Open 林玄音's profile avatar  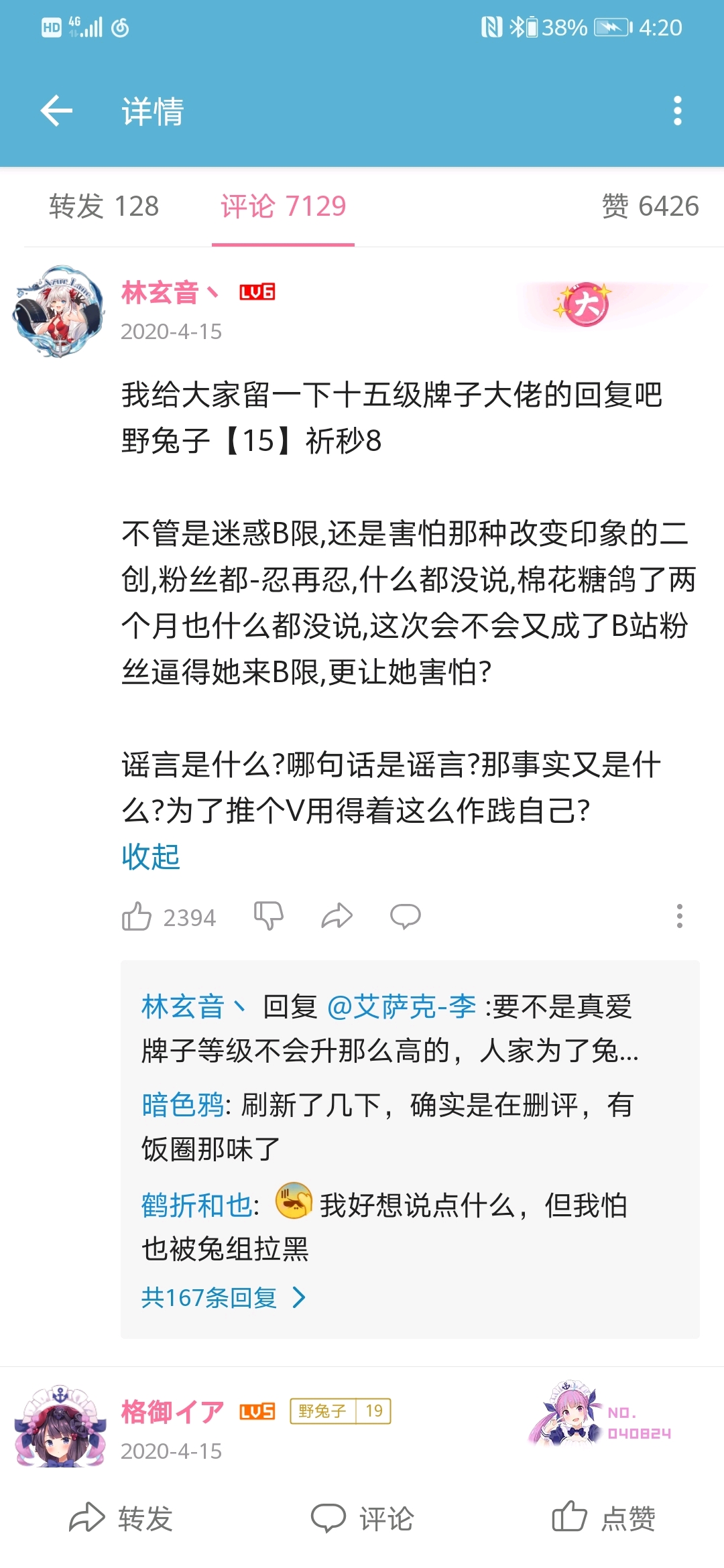59,311
